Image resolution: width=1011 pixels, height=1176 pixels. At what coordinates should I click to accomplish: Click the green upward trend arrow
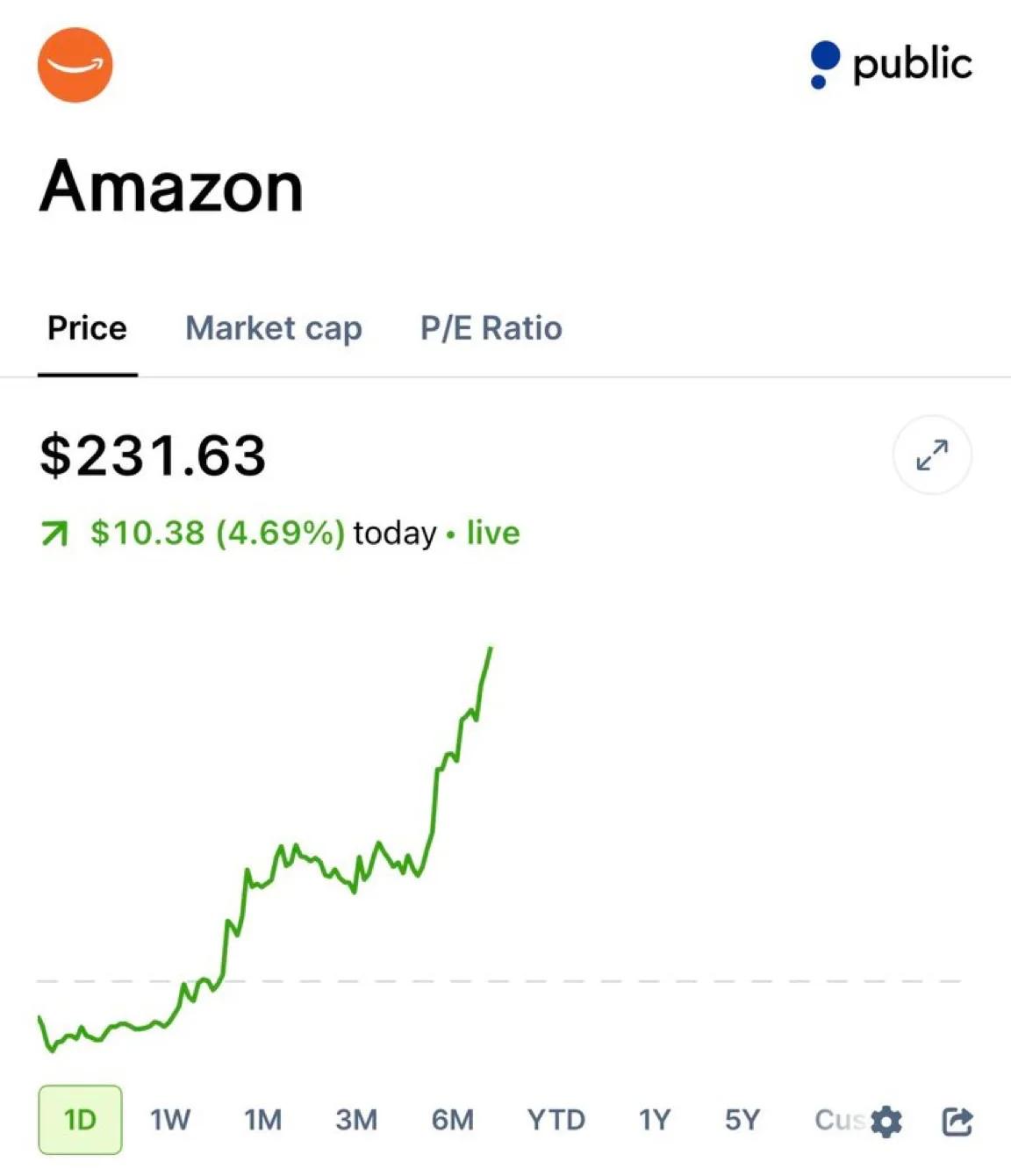54,532
